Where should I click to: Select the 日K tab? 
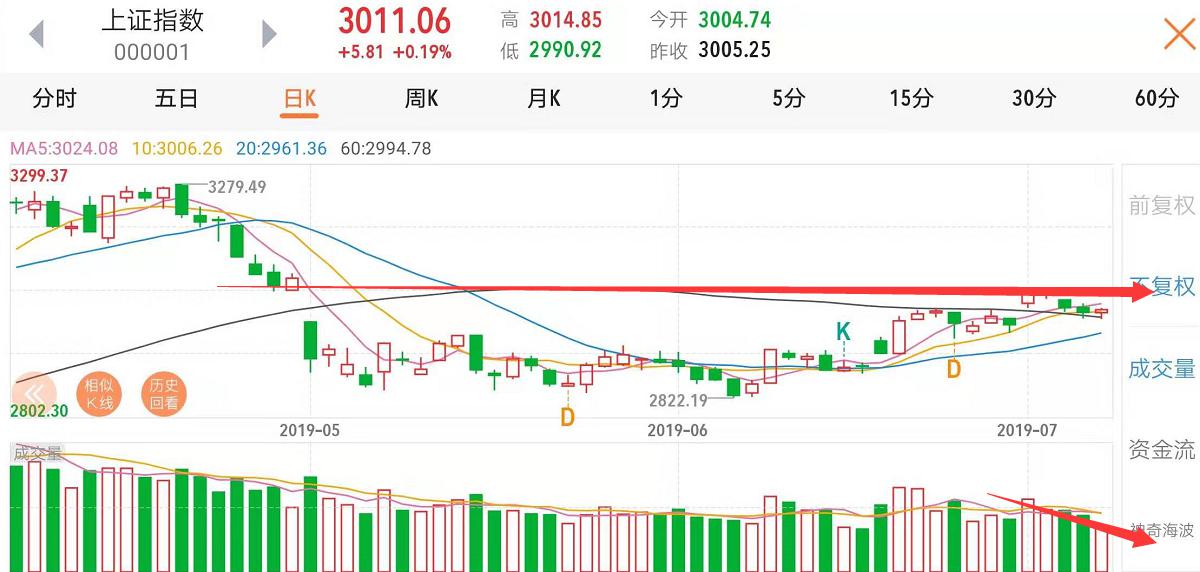[x=300, y=98]
